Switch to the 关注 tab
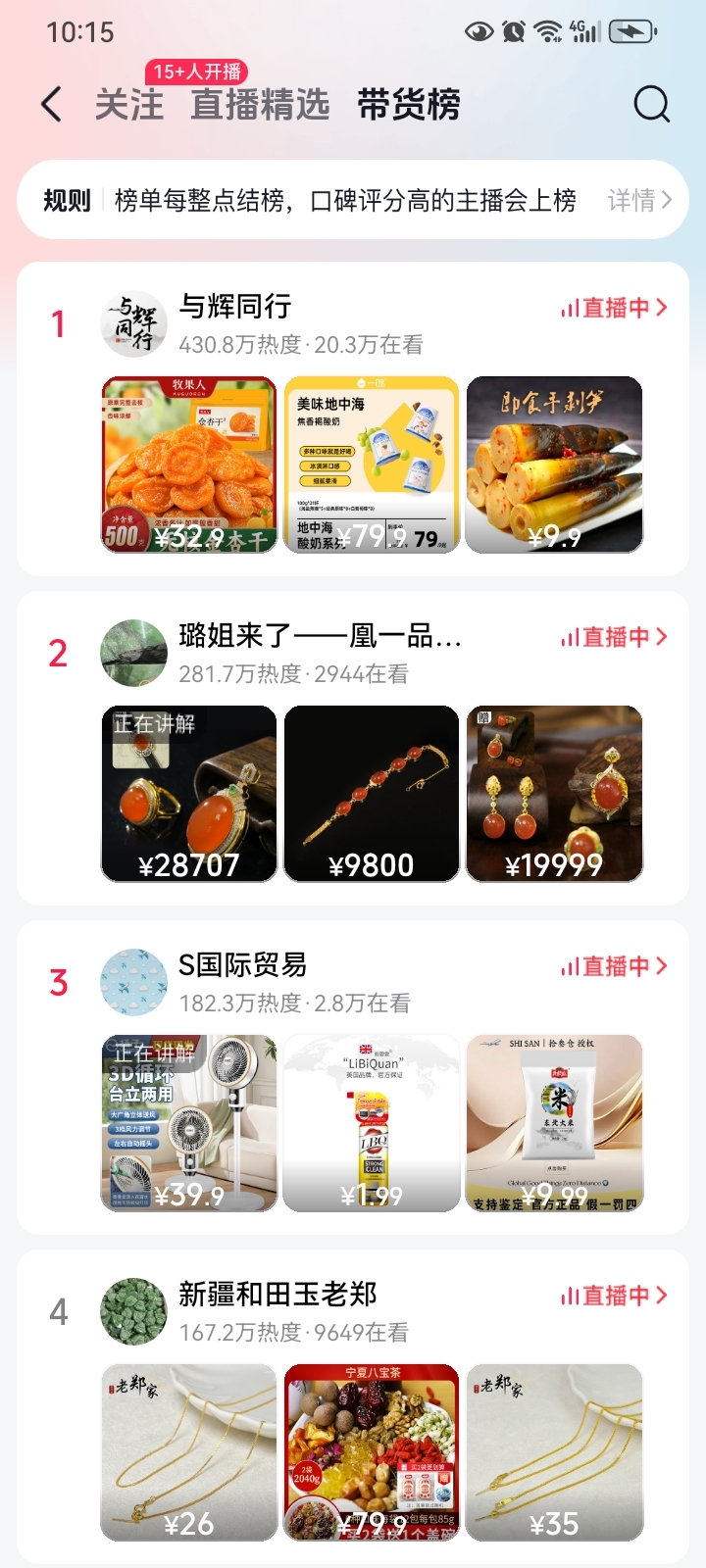706x1568 pixels. (129, 105)
